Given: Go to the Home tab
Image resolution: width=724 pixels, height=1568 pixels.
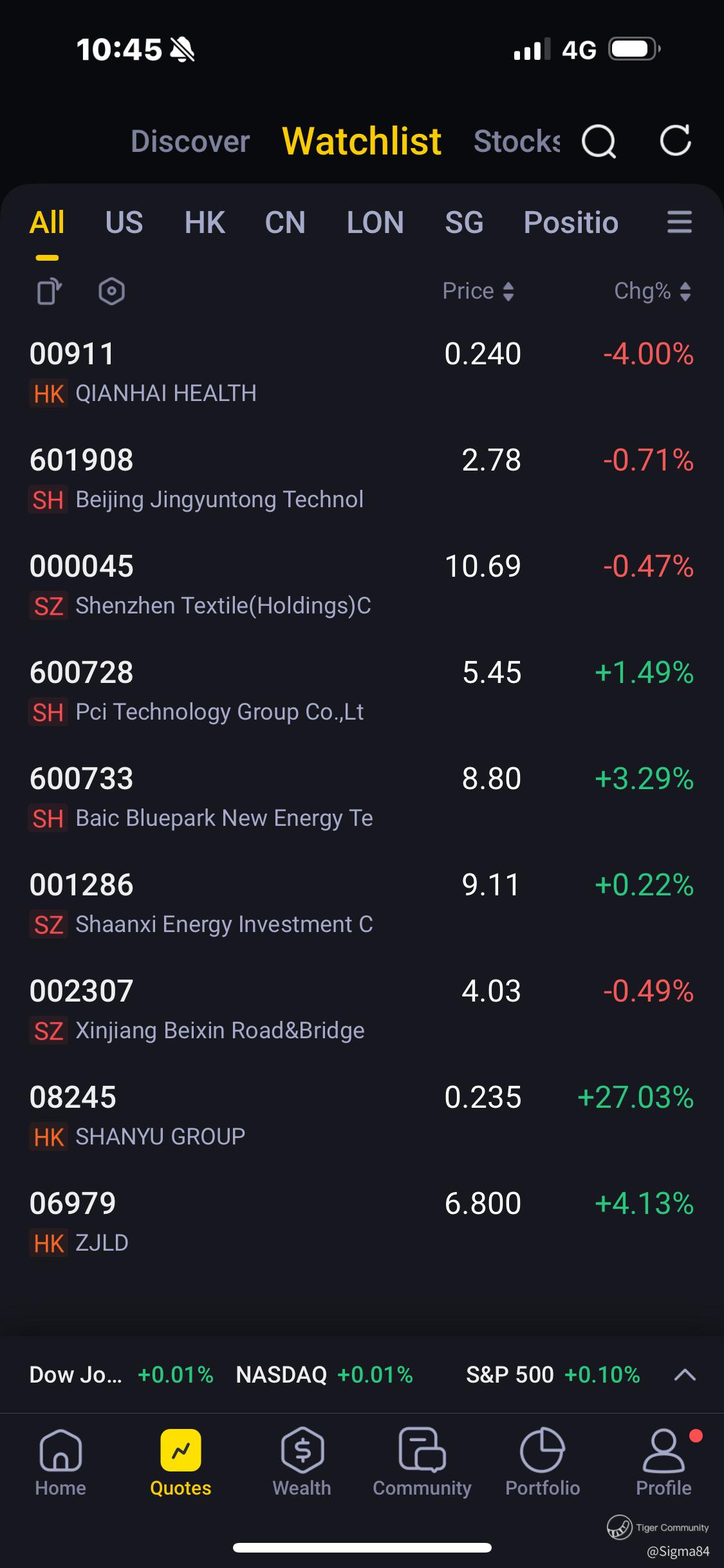Looking at the screenshot, I should click(60, 1462).
